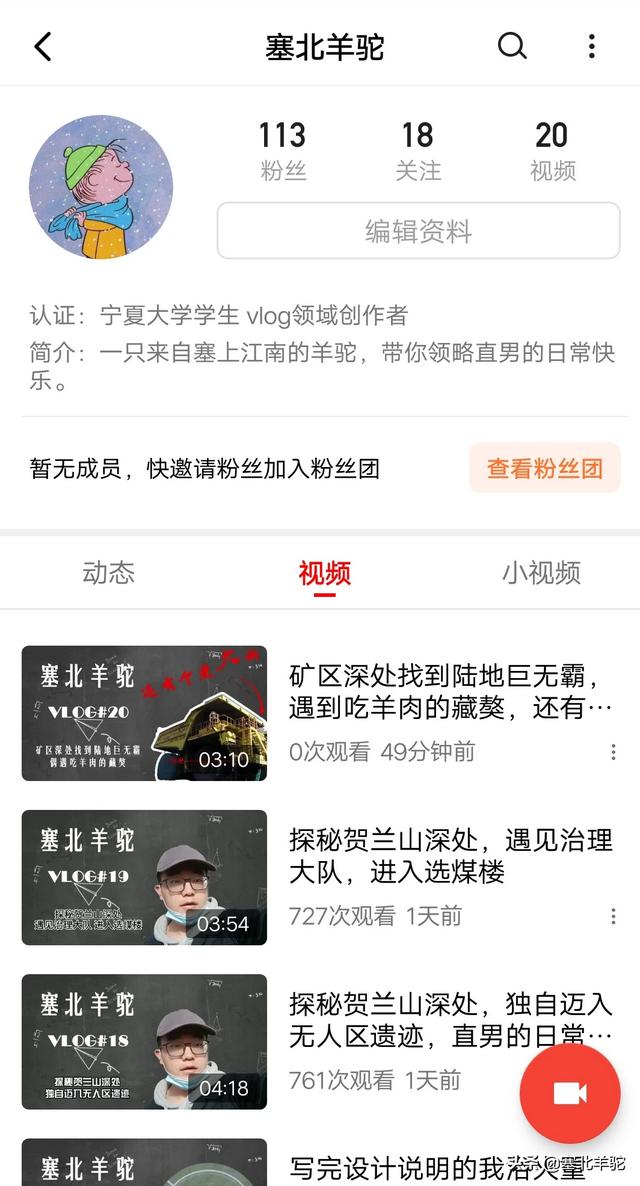This screenshot has width=640, height=1186.
Task: Open more options for 进入选煤楼 video
Action: [x=613, y=916]
